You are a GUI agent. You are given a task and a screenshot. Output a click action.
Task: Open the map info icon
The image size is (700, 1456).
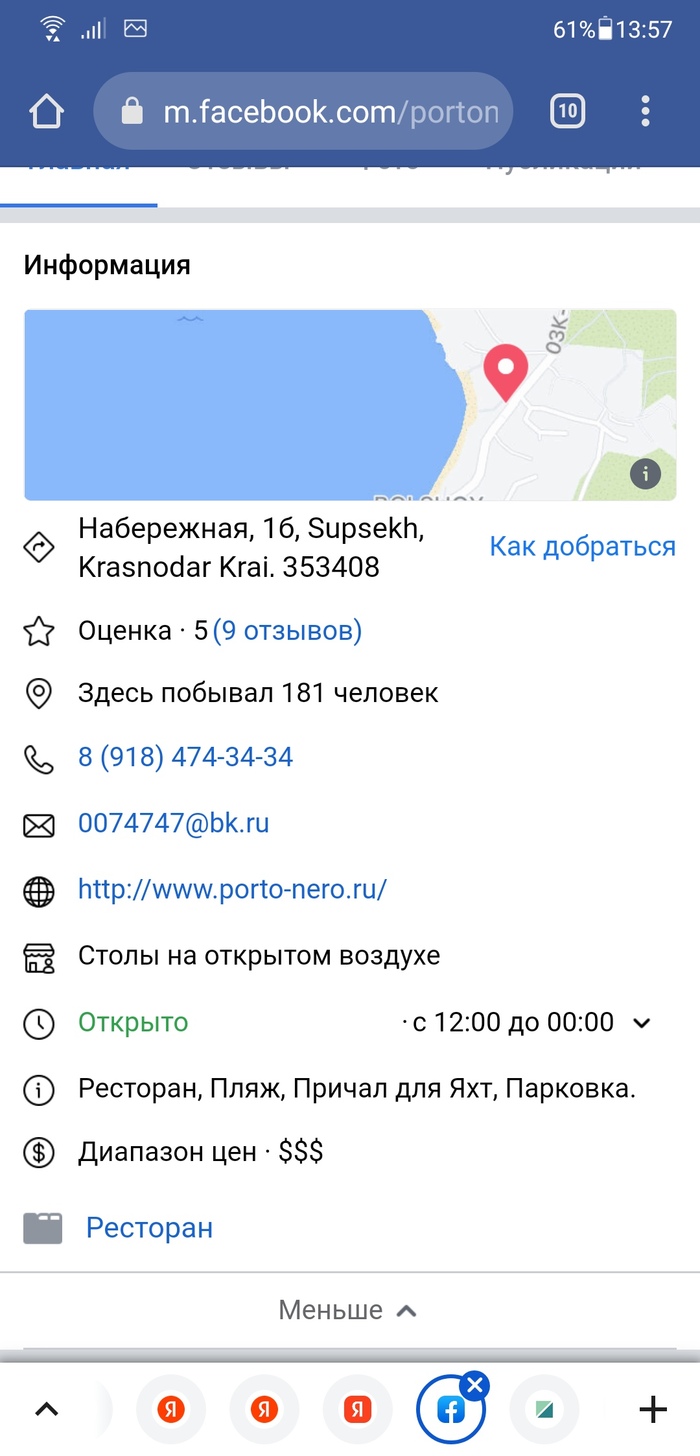[x=645, y=473]
